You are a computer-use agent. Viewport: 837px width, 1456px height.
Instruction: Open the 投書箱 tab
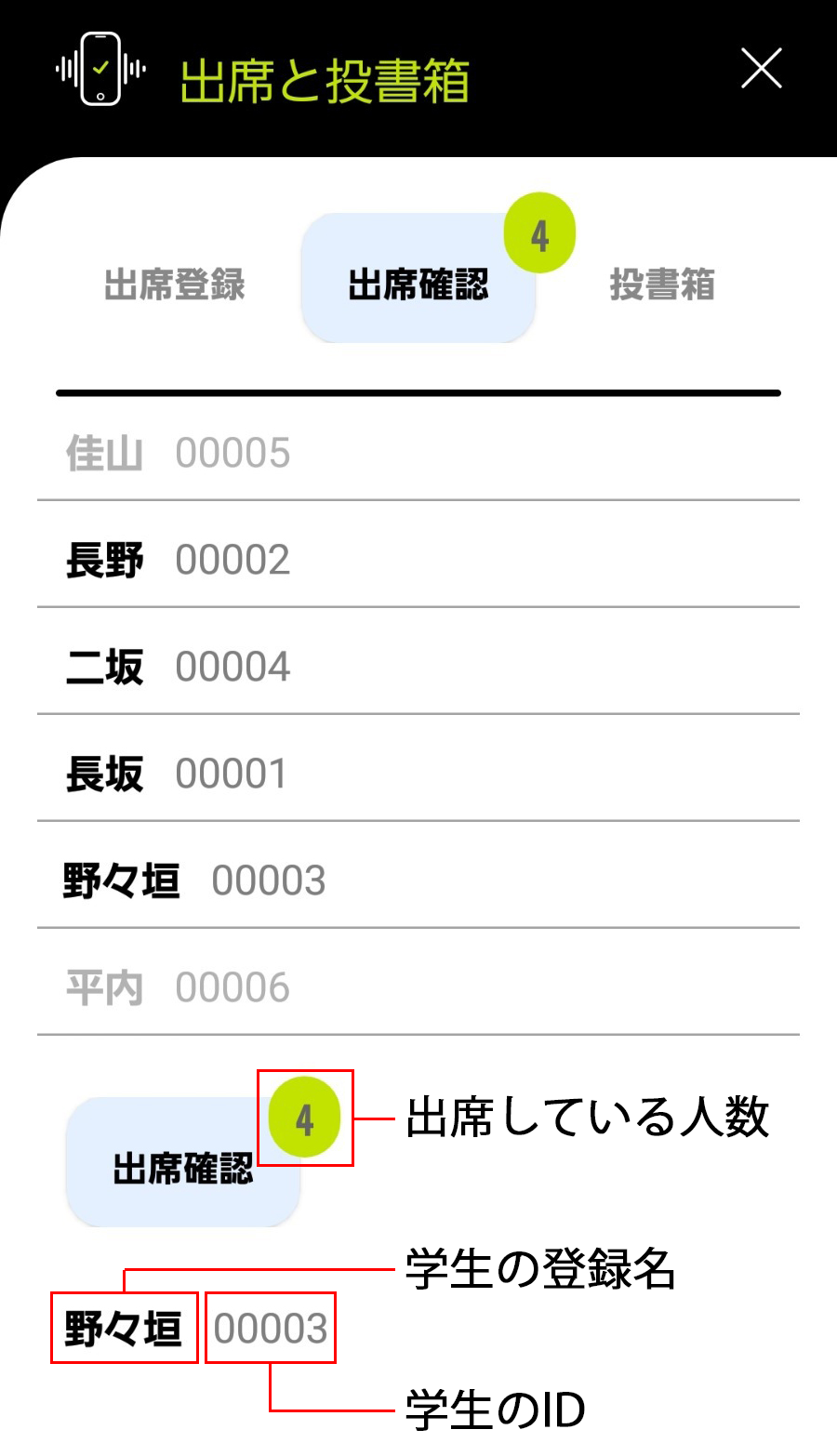[x=662, y=285]
